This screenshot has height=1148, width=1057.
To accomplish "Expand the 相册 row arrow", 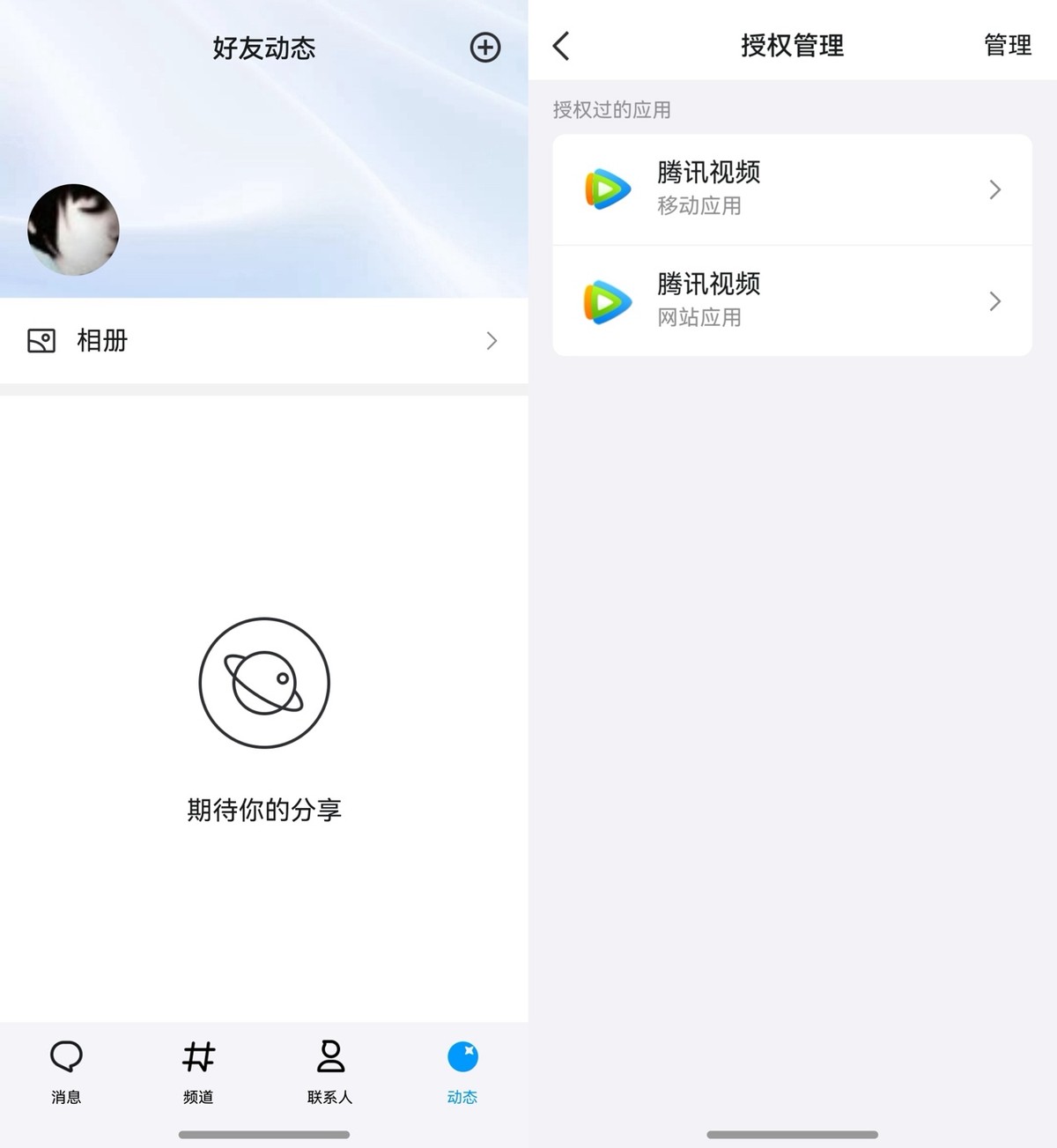I will click(x=492, y=341).
